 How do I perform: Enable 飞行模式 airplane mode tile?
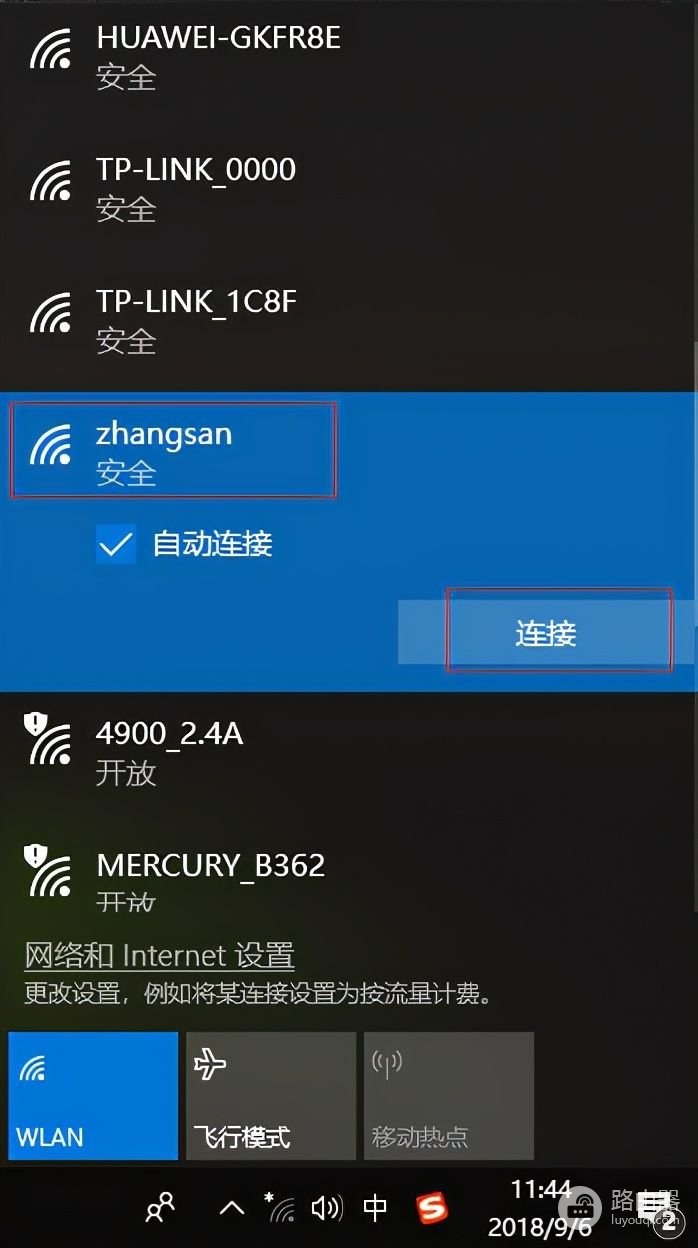[270, 1096]
